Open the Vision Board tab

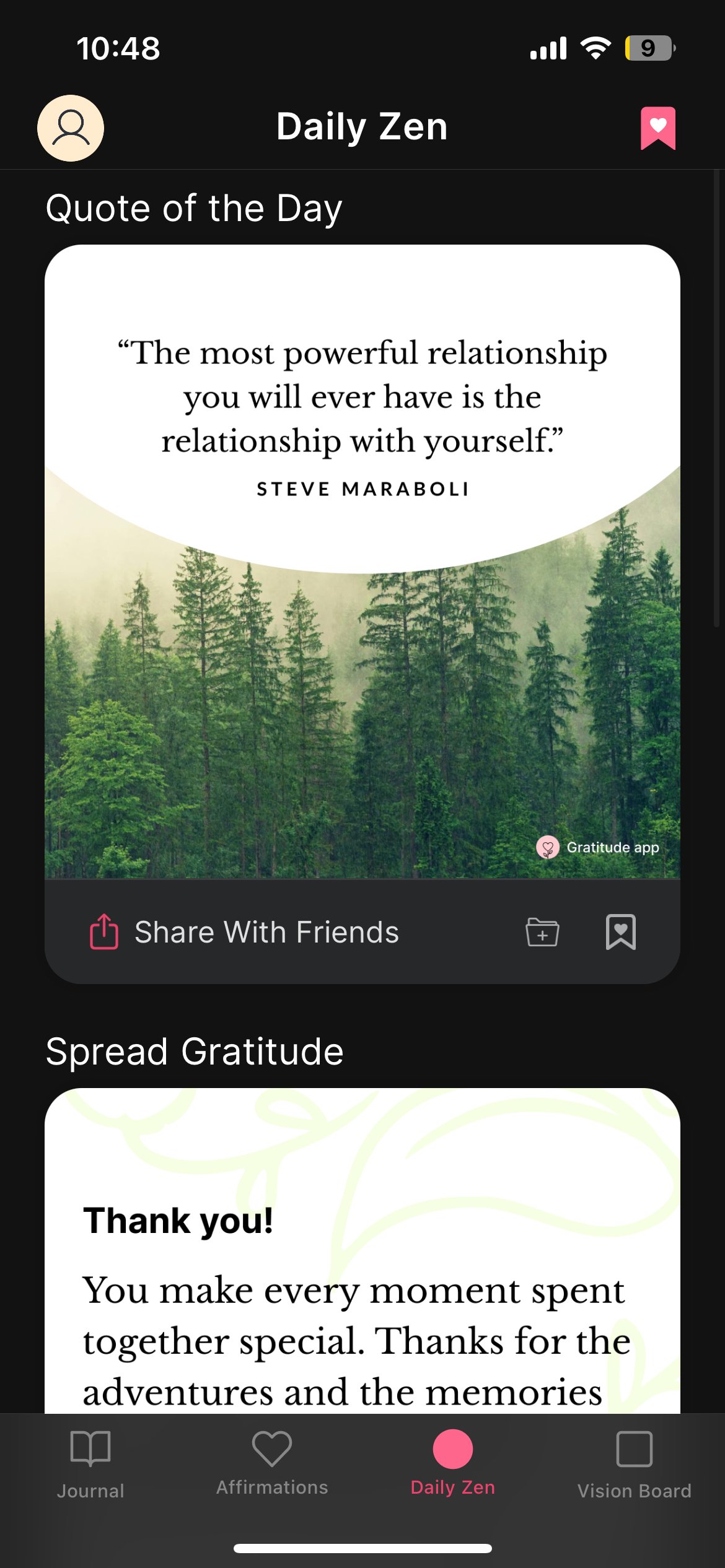pos(635,1465)
